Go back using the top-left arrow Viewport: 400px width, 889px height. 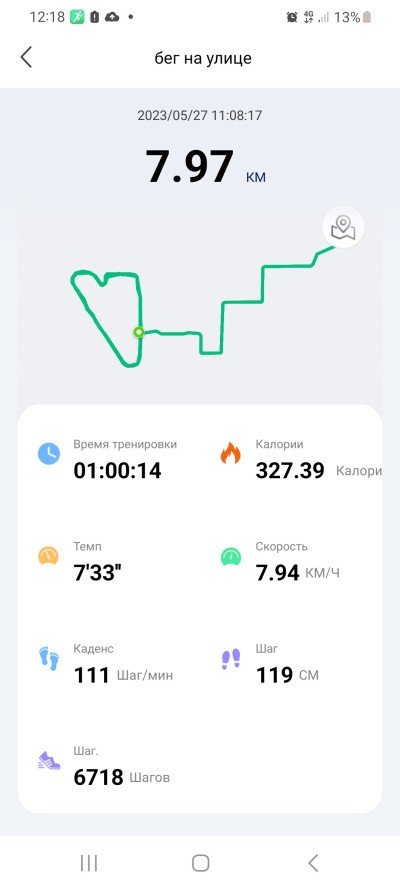tap(26, 58)
